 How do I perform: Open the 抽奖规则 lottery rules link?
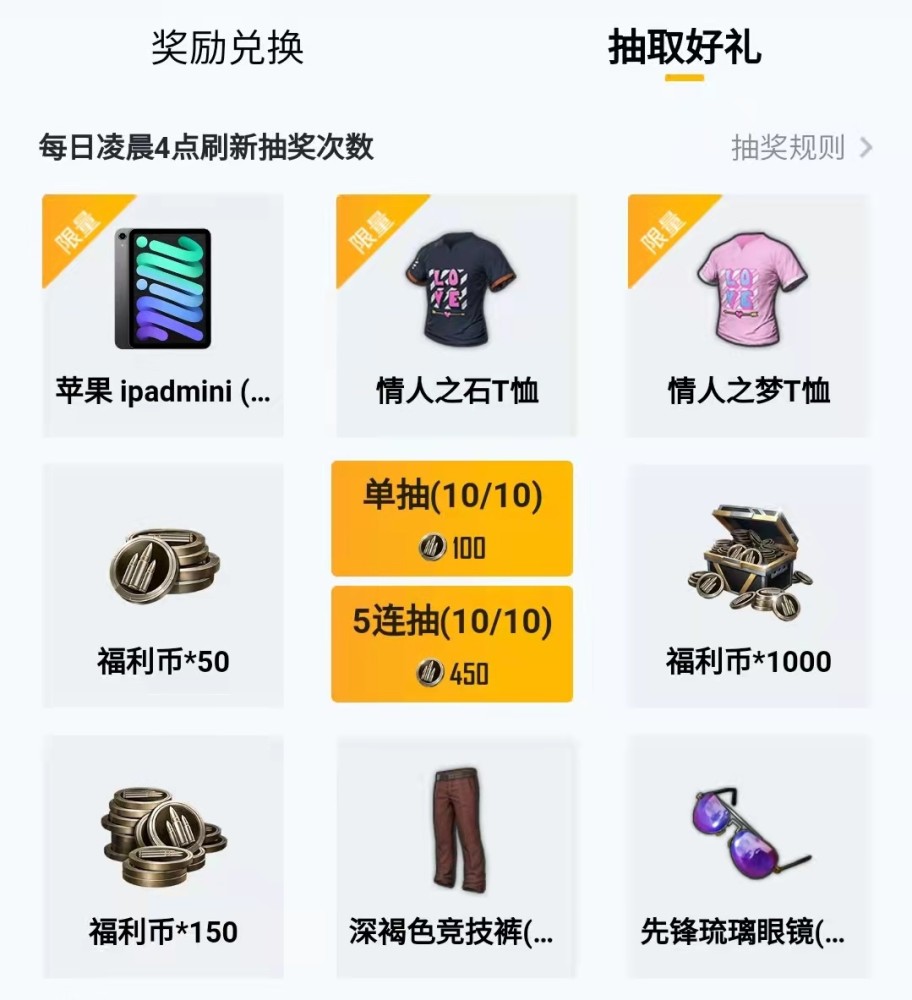pos(801,148)
